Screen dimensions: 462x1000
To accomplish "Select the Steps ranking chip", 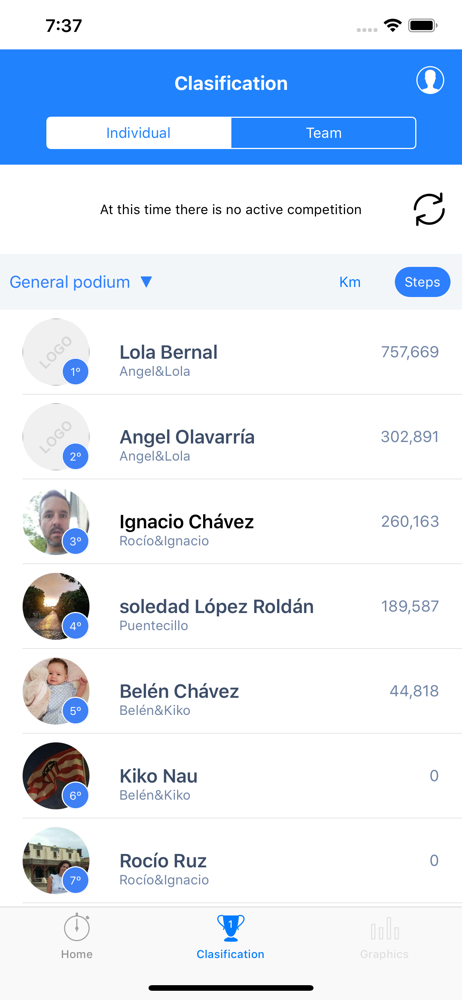I will click(x=422, y=282).
